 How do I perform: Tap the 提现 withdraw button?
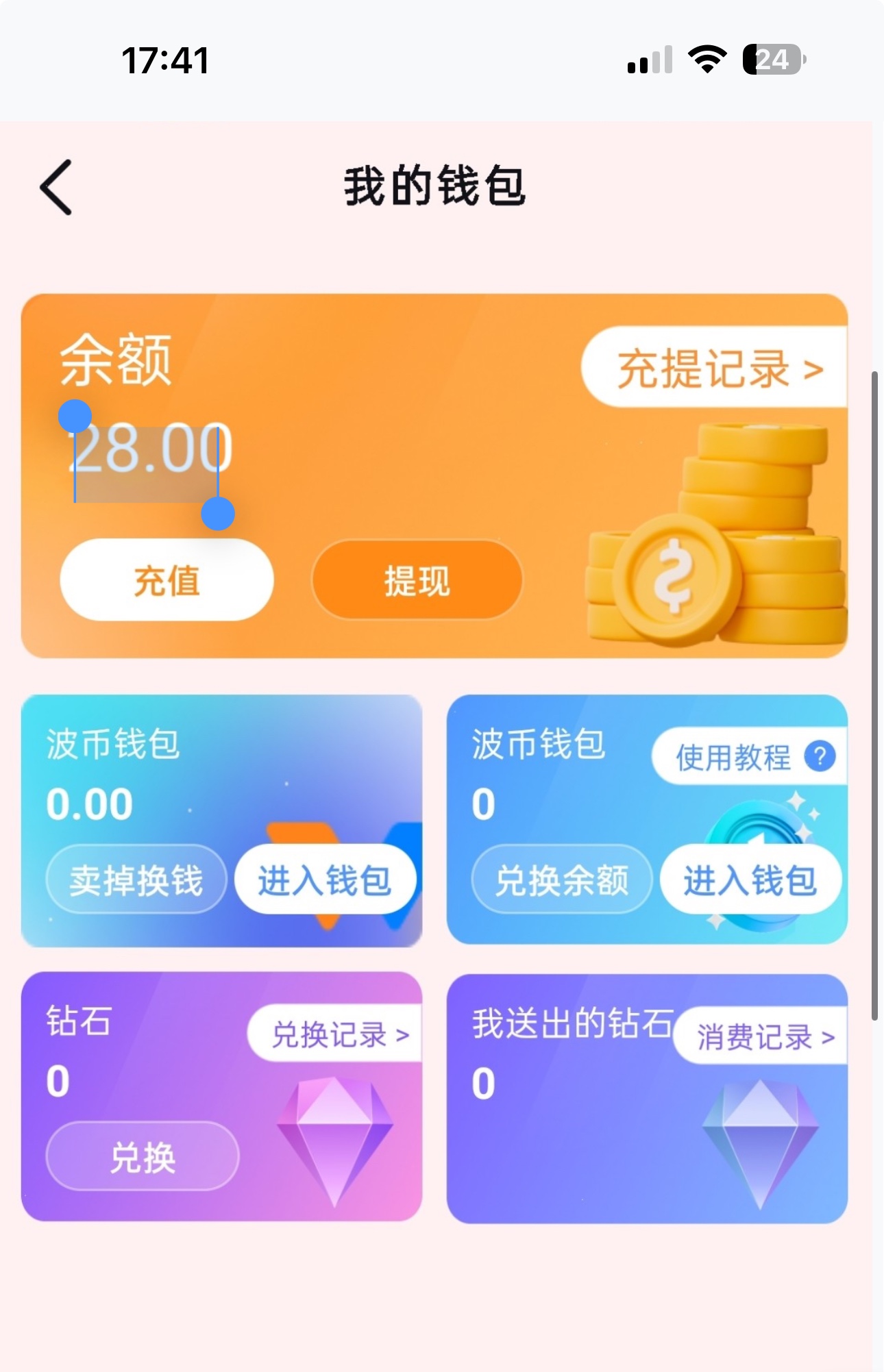pyautogui.click(x=417, y=580)
